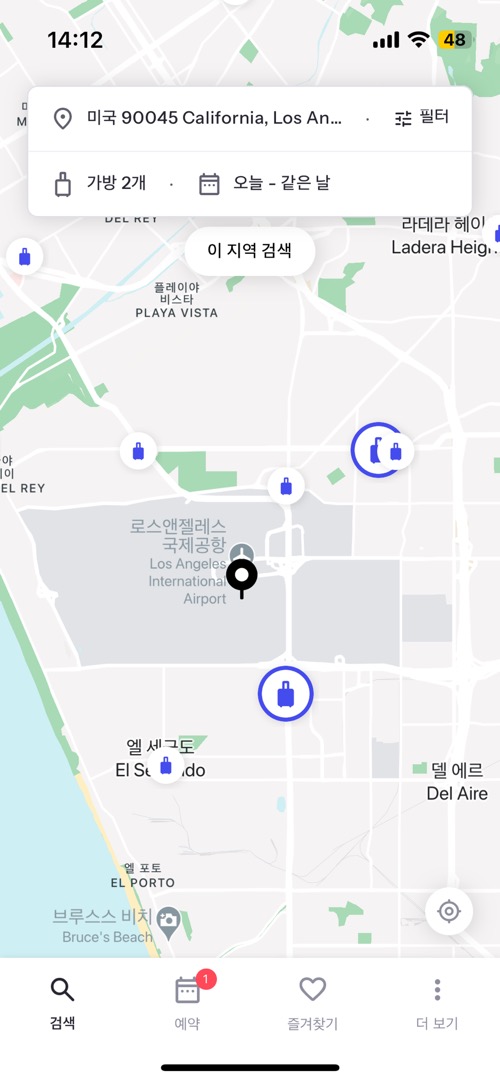500x1082 pixels.
Task: Tap 이 지역 검색 to search this area
Action: (250, 250)
